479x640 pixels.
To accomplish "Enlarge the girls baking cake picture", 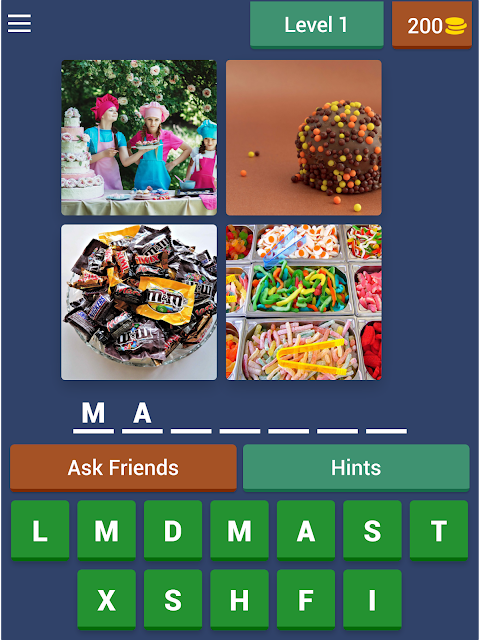I will pyautogui.click(x=139, y=138).
